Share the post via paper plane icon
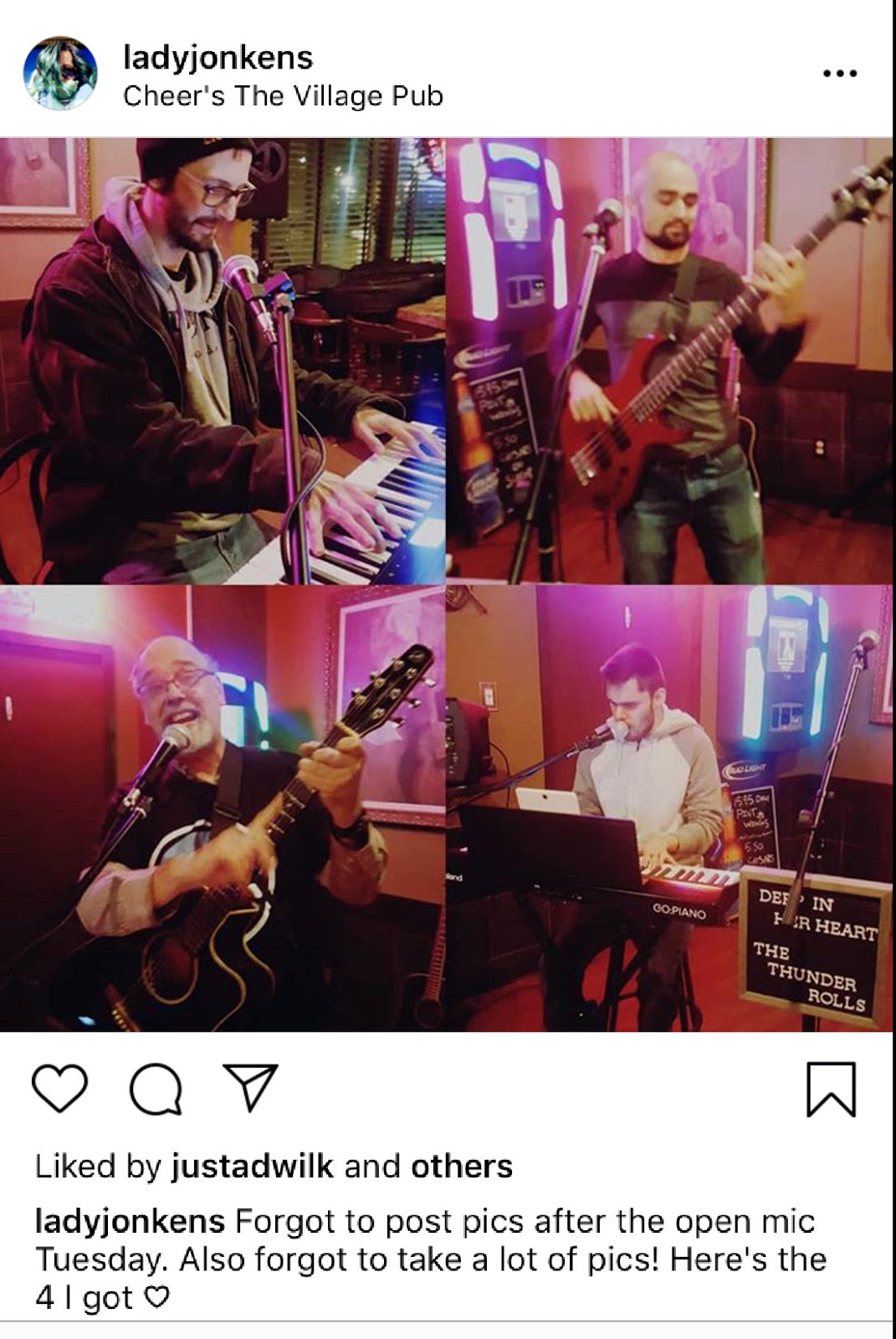 coord(250,1088)
